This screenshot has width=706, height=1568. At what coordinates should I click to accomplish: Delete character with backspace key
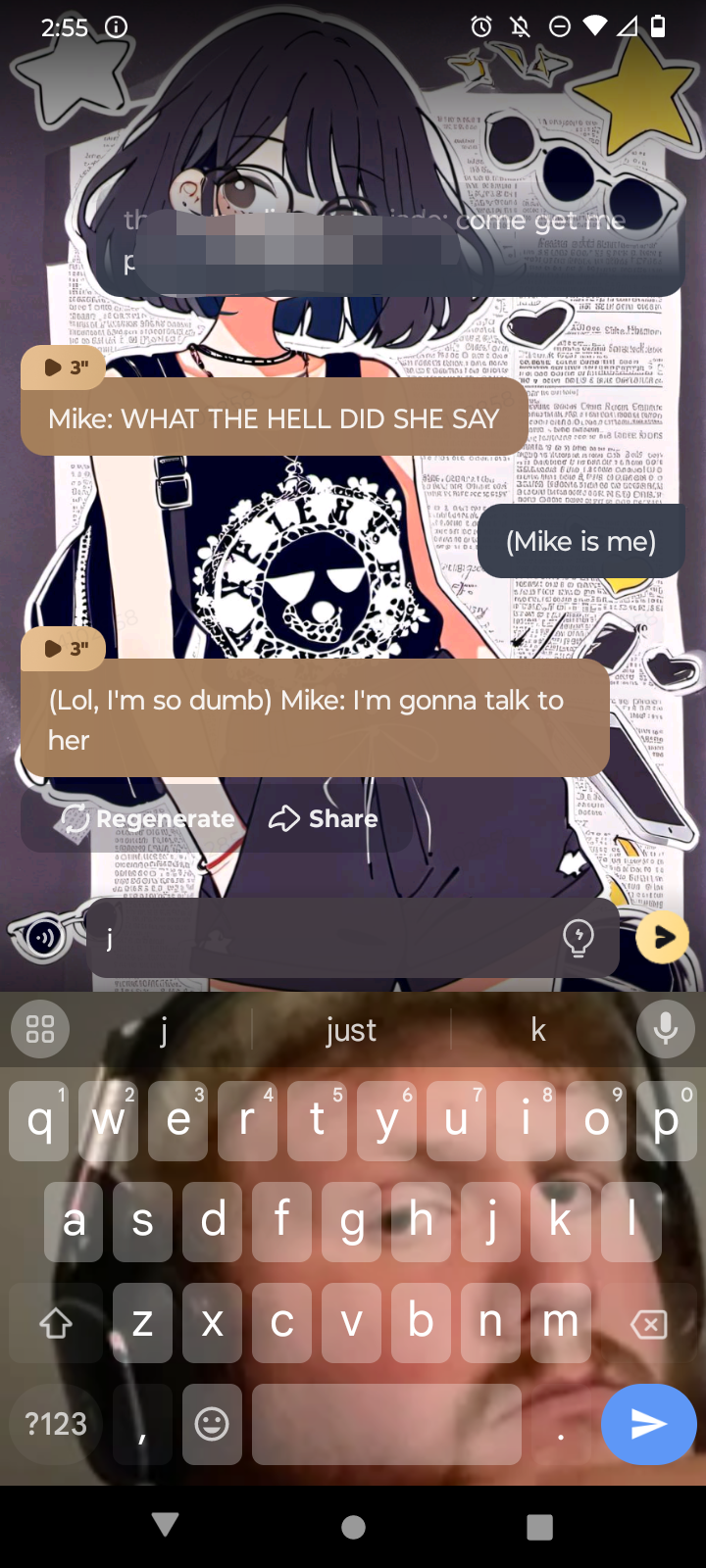tap(648, 1324)
